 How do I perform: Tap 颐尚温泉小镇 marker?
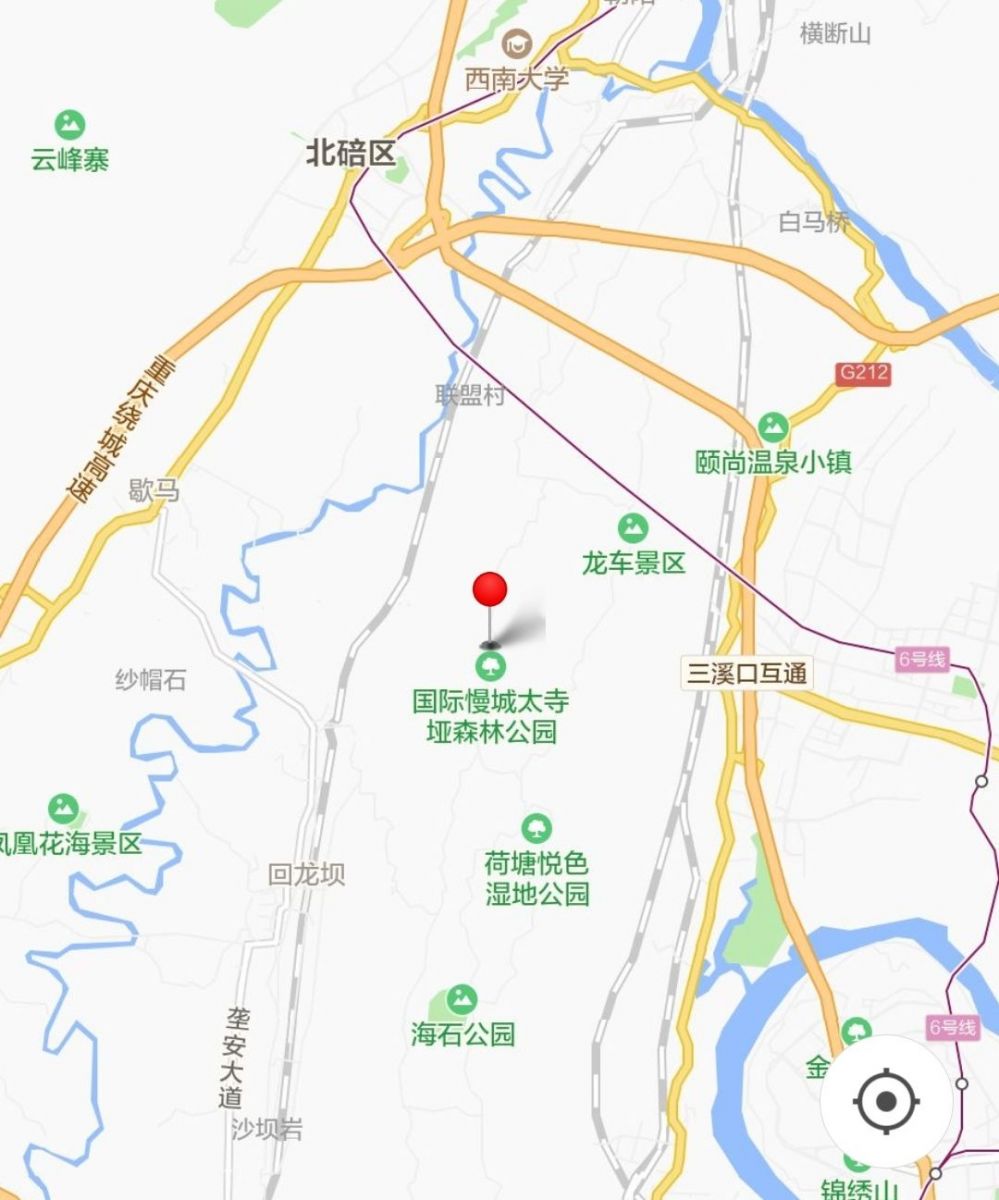pos(773,427)
